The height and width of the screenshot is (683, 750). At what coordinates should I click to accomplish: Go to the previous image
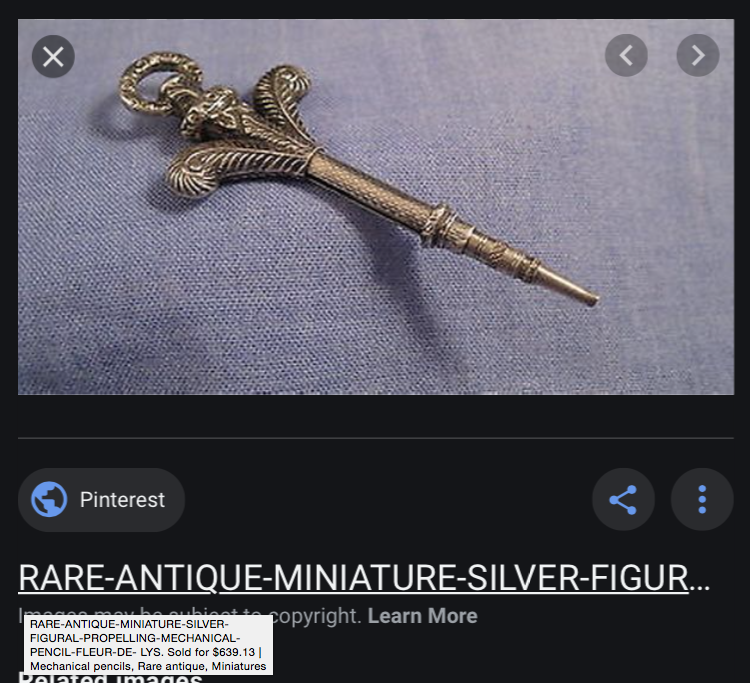(x=626, y=55)
